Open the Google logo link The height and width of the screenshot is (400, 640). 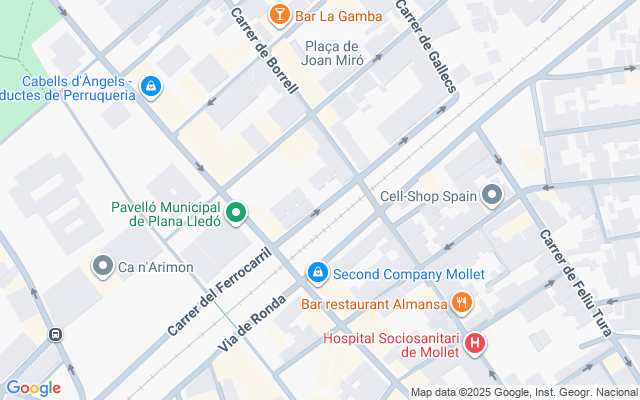(33, 388)
